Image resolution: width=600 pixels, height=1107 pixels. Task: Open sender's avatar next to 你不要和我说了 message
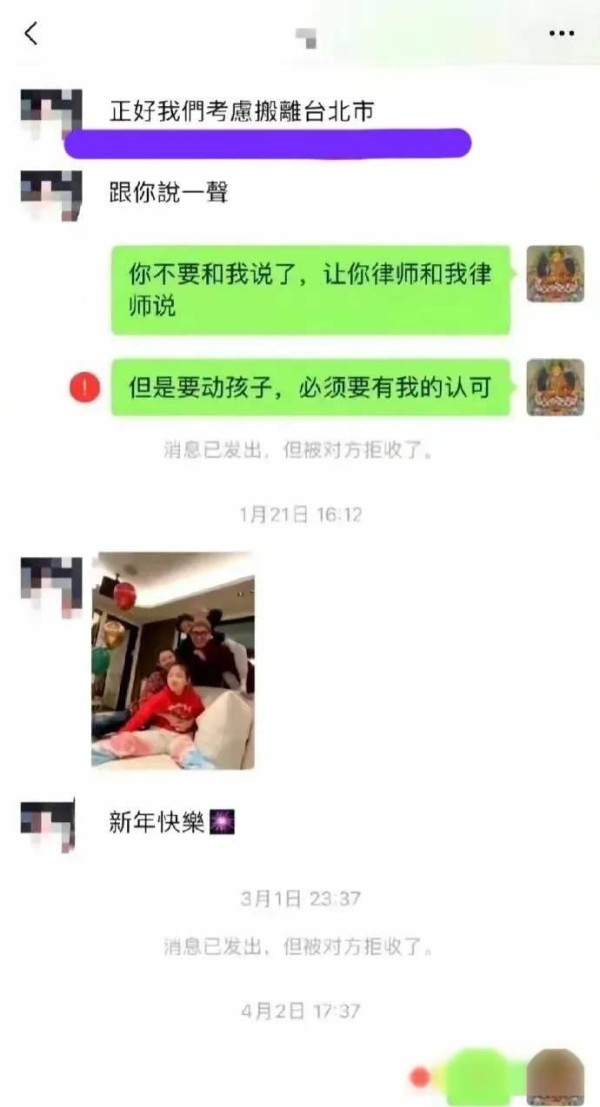(x=556, y=274)
